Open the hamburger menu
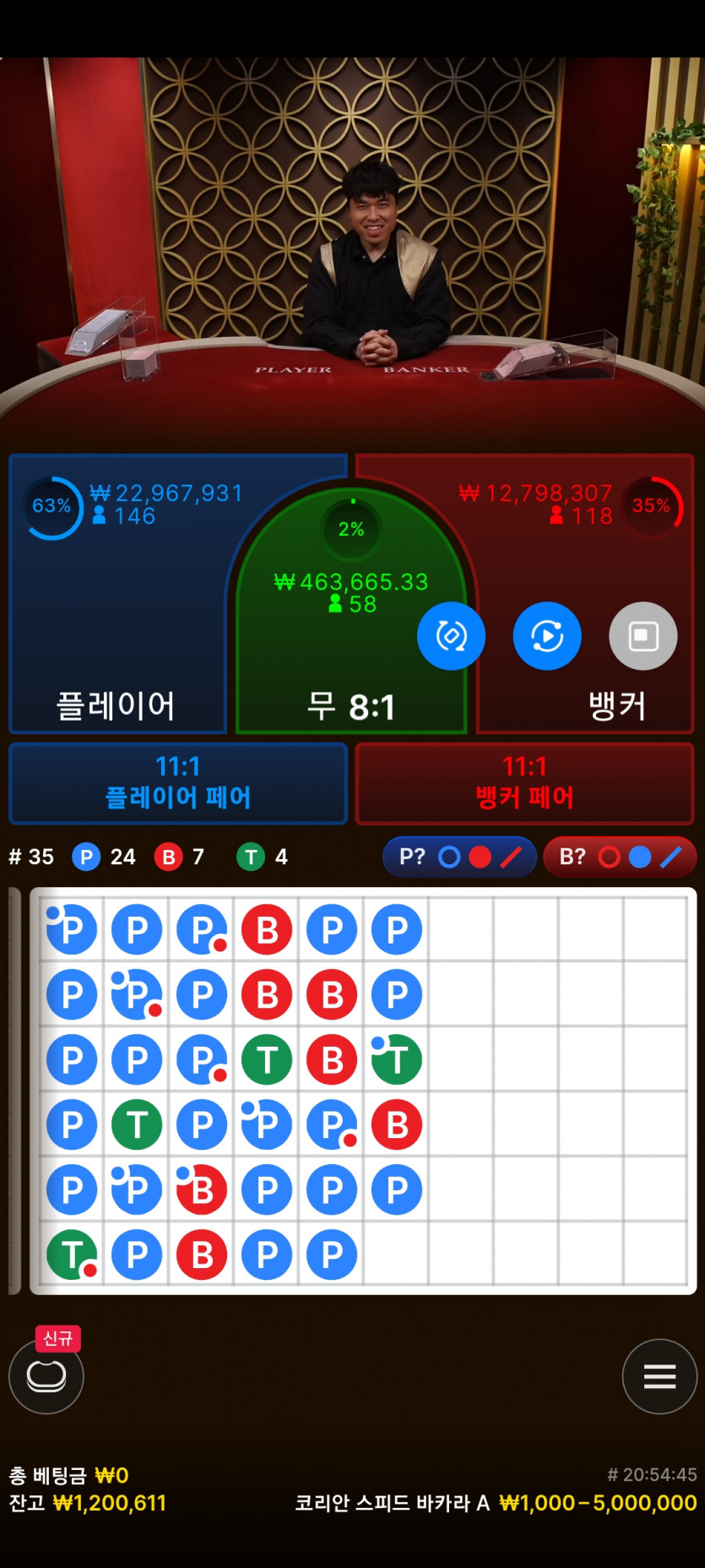This screenshot has width=705, height=1568. click(659, 1375)
